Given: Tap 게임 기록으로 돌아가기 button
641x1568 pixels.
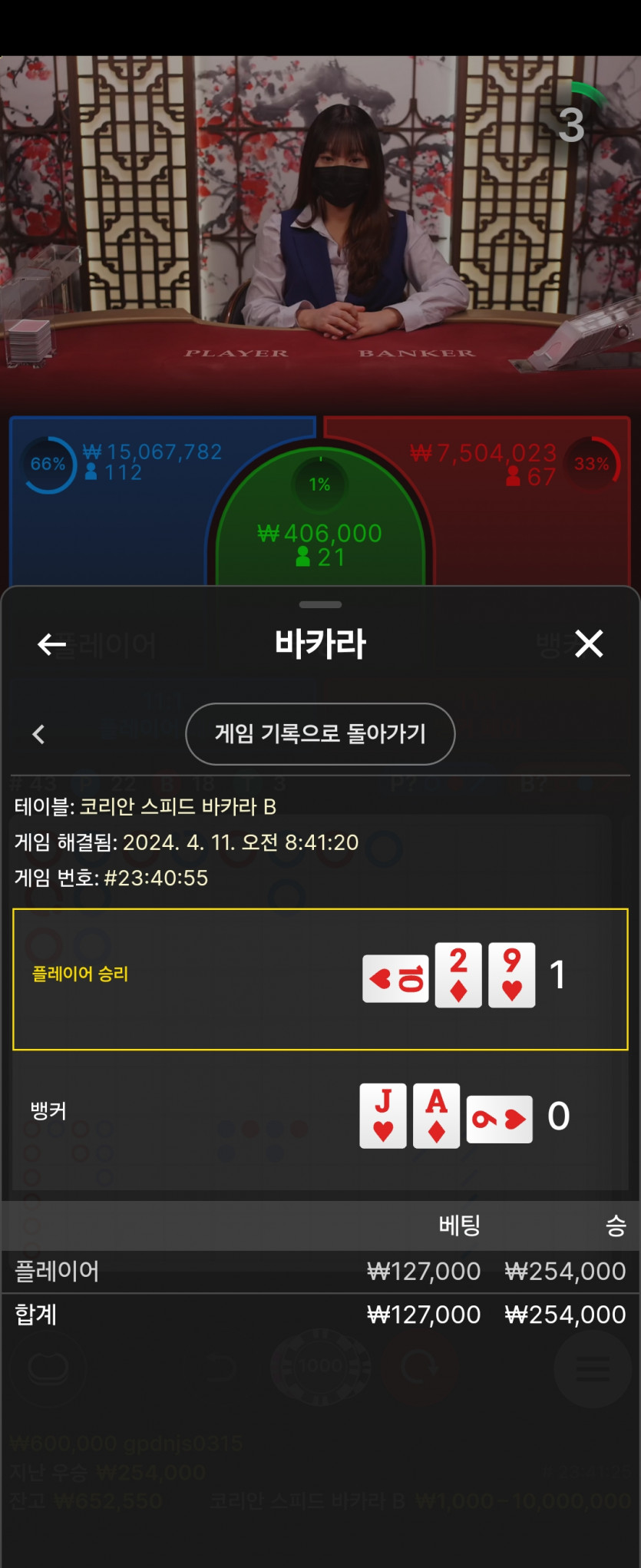Looking at the screenshot, I should (320, 734).
